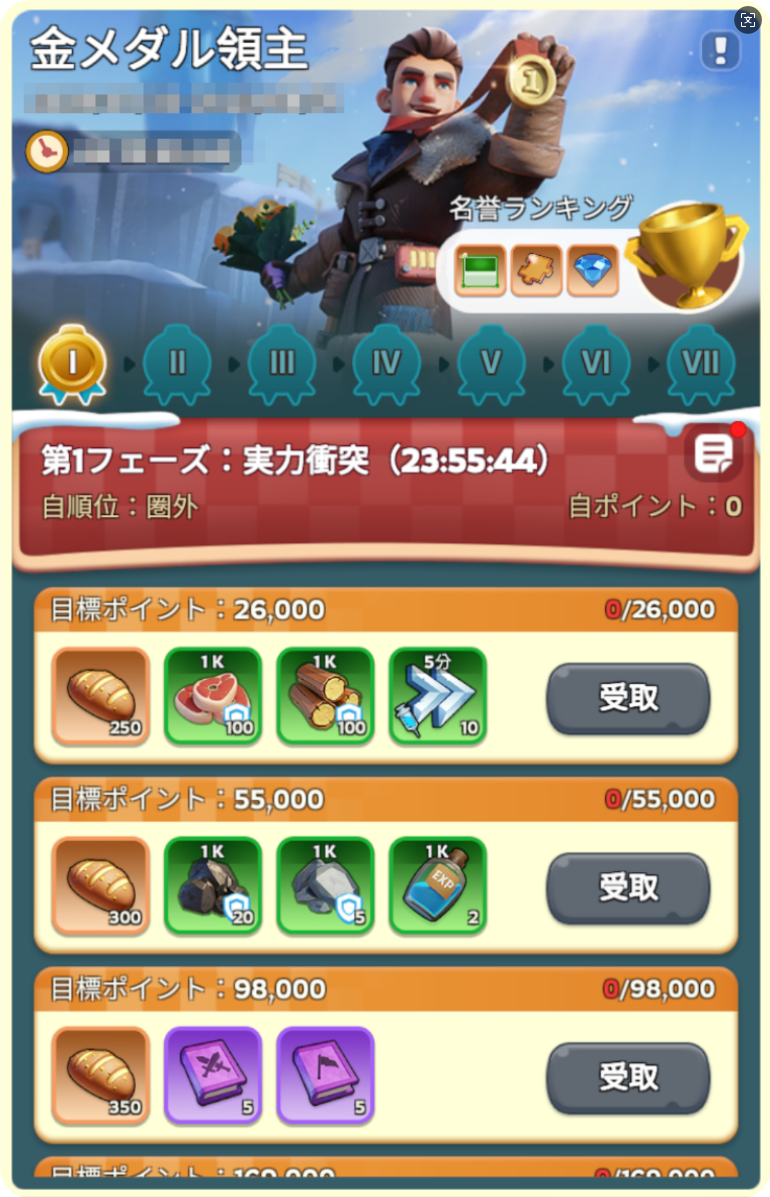Open the notes icon with red dot
Viewport: 770px width, 1197px height.
[713, 456]
